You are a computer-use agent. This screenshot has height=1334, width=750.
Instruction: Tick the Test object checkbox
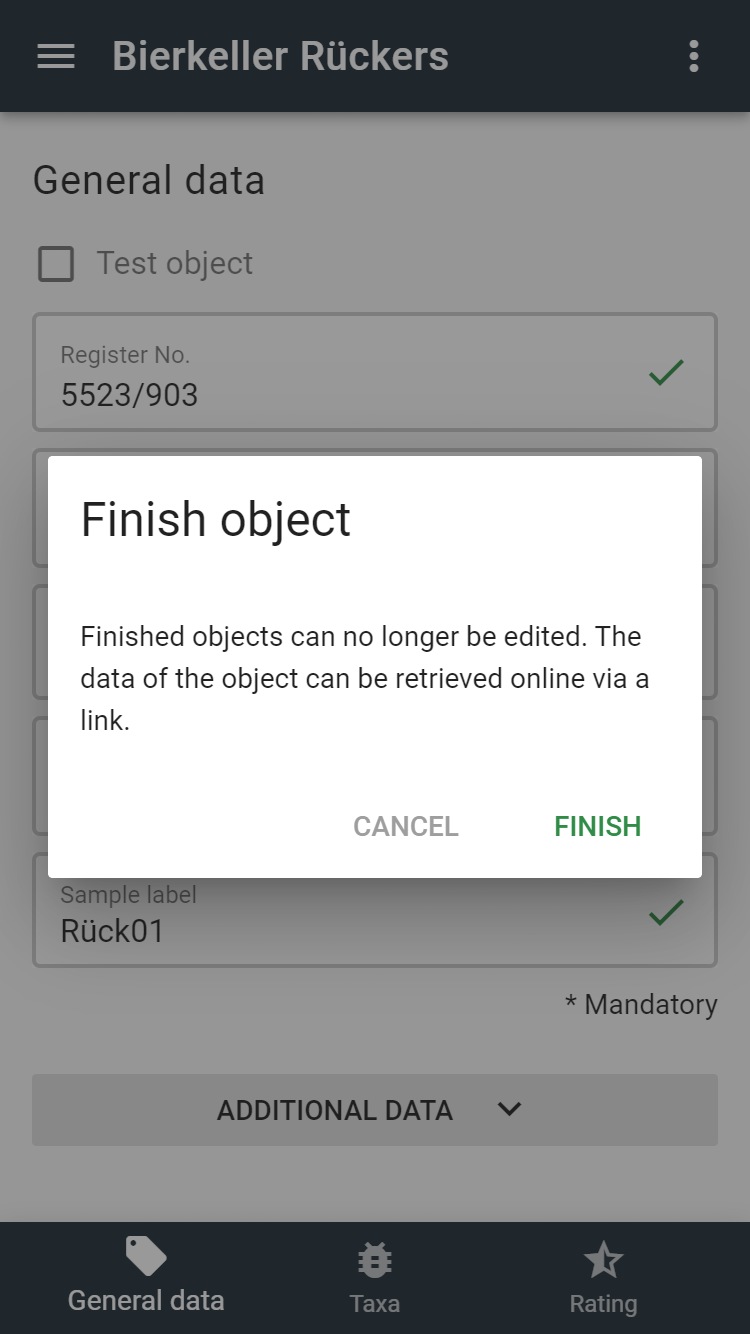[x=56, y=264]
